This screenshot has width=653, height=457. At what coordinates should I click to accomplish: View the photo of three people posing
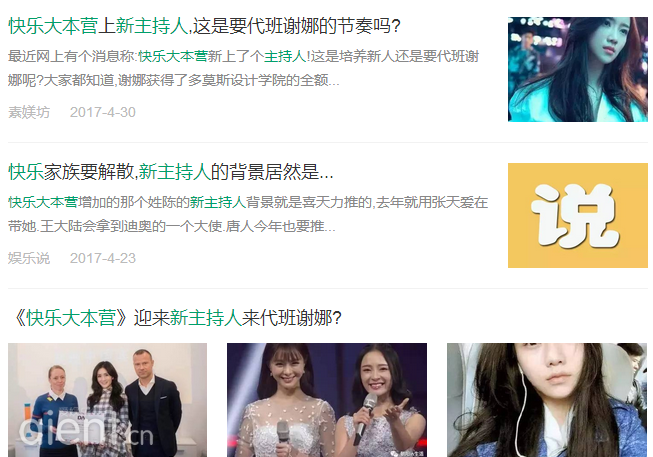click(x=107, y=400)
